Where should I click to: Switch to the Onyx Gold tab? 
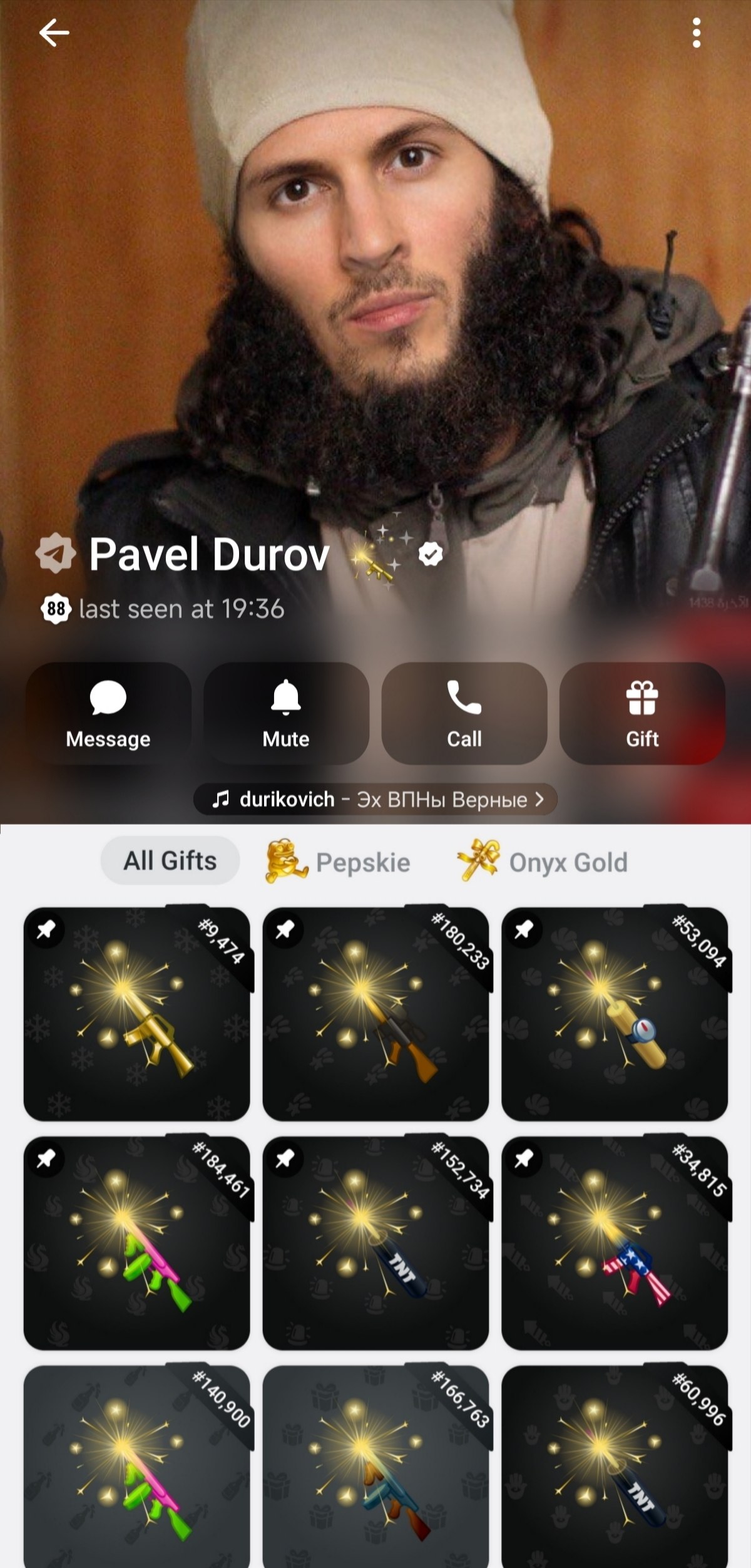543,862
